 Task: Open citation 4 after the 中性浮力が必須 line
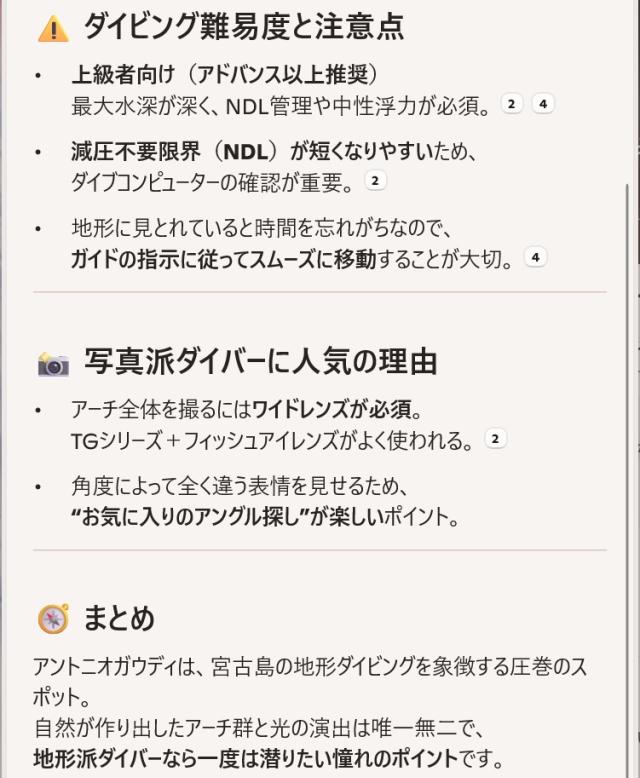543,104
